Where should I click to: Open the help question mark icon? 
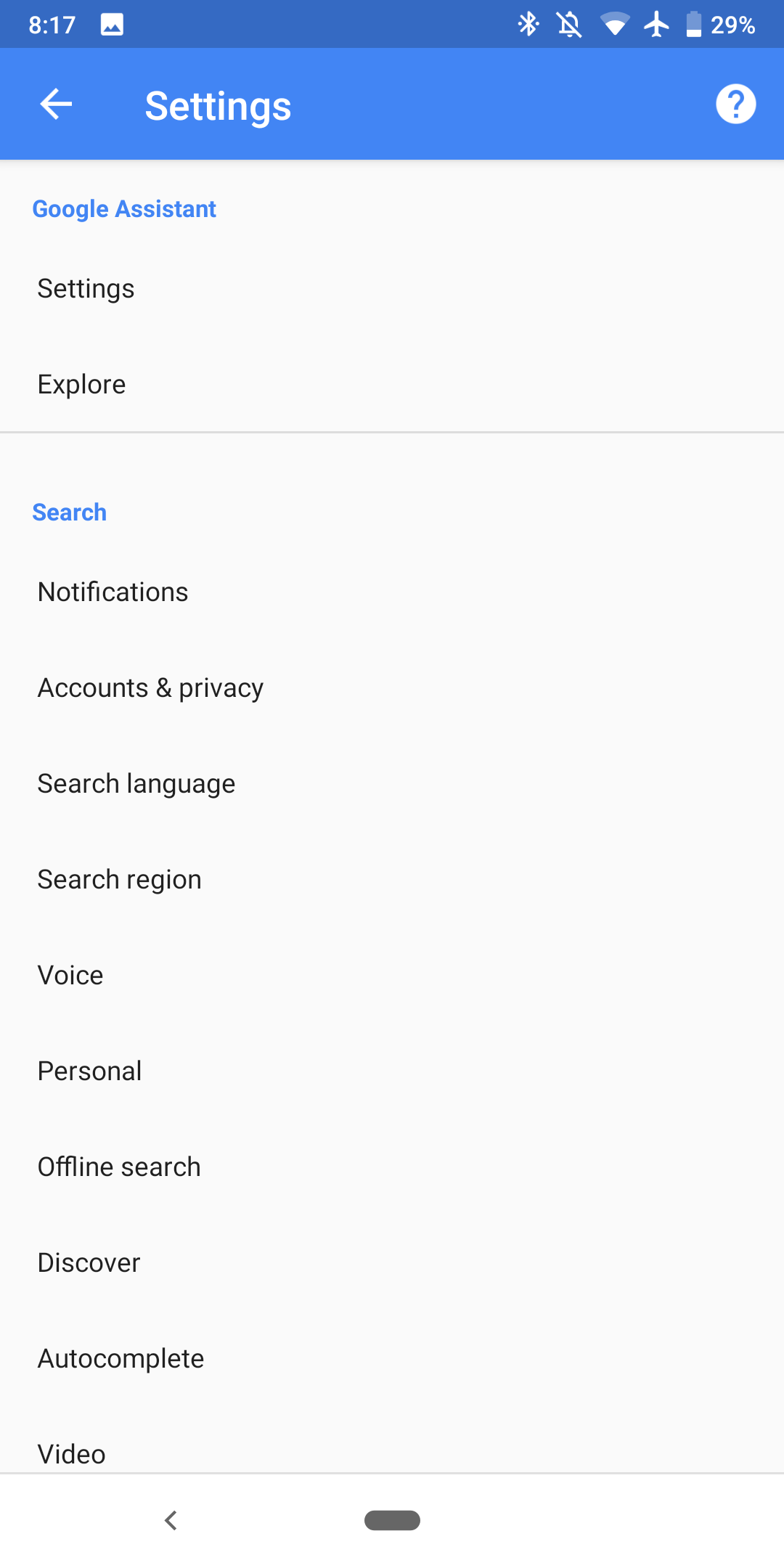click(735, 104)
